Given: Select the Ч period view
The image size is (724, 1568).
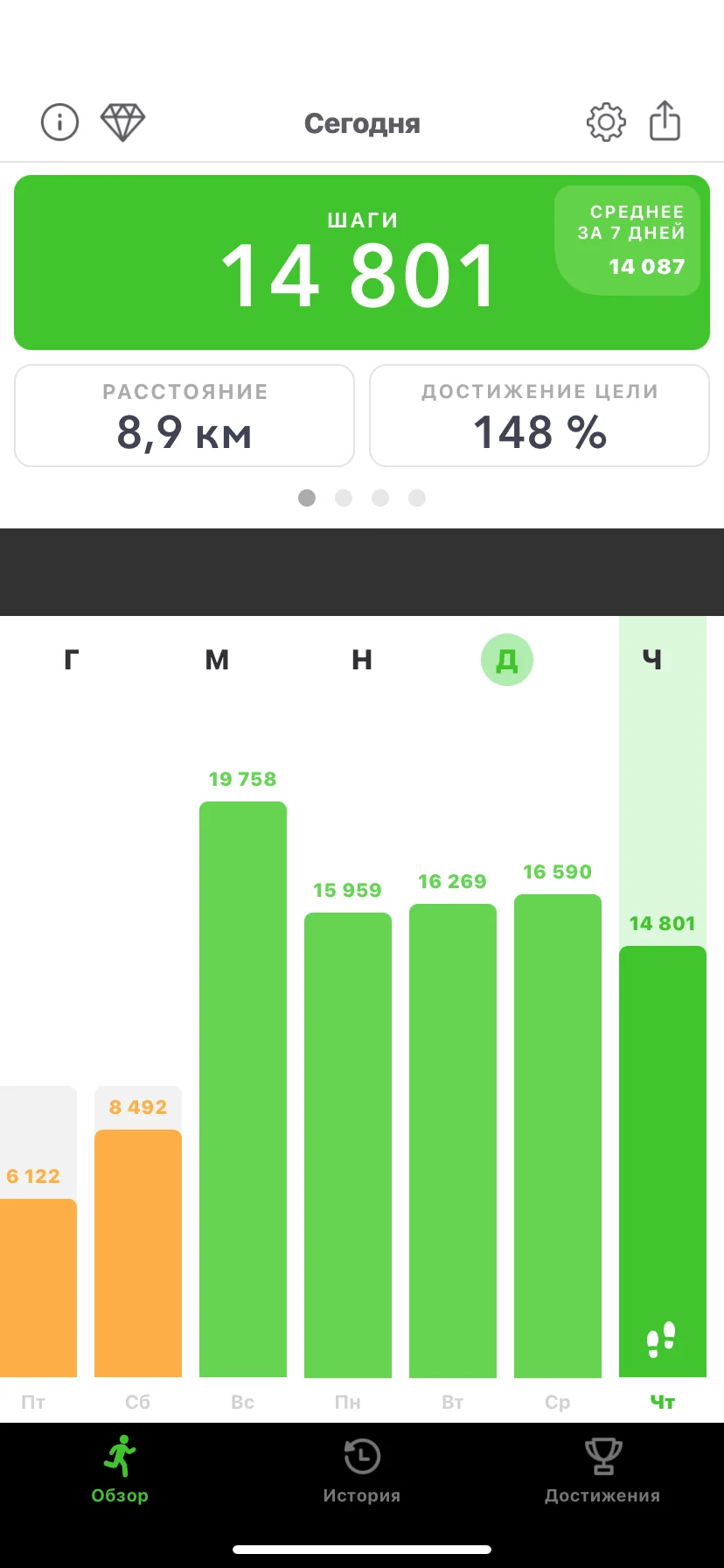Looking at the screenshot, I should [652, 660].
